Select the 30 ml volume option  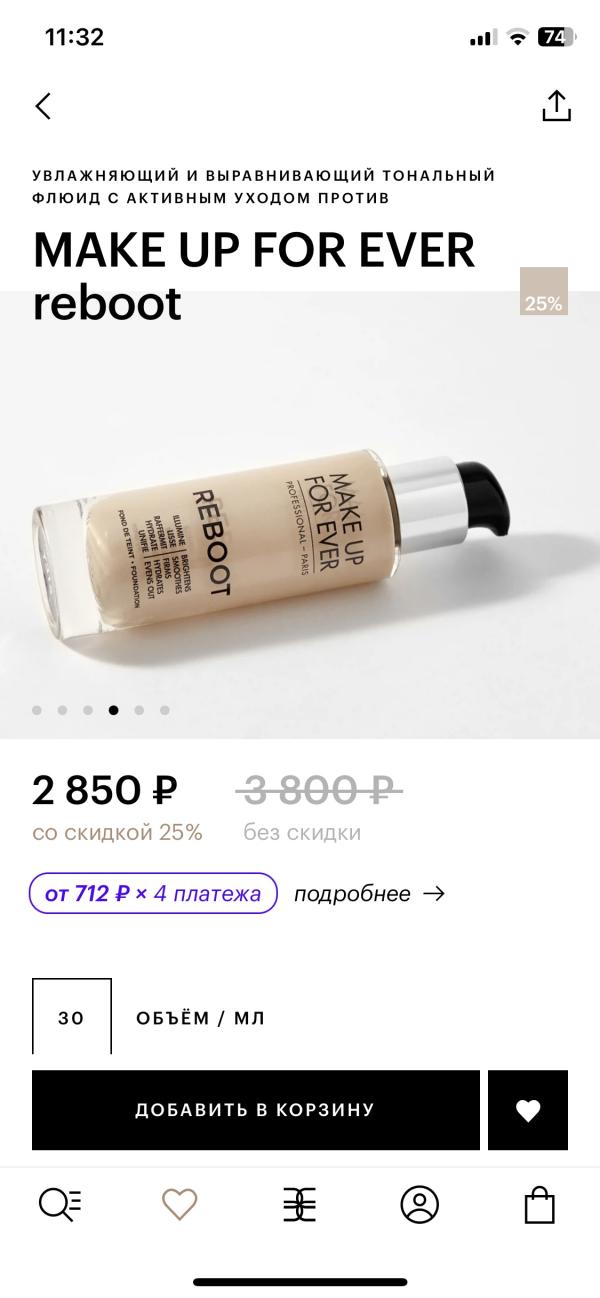pos(71,1017)
